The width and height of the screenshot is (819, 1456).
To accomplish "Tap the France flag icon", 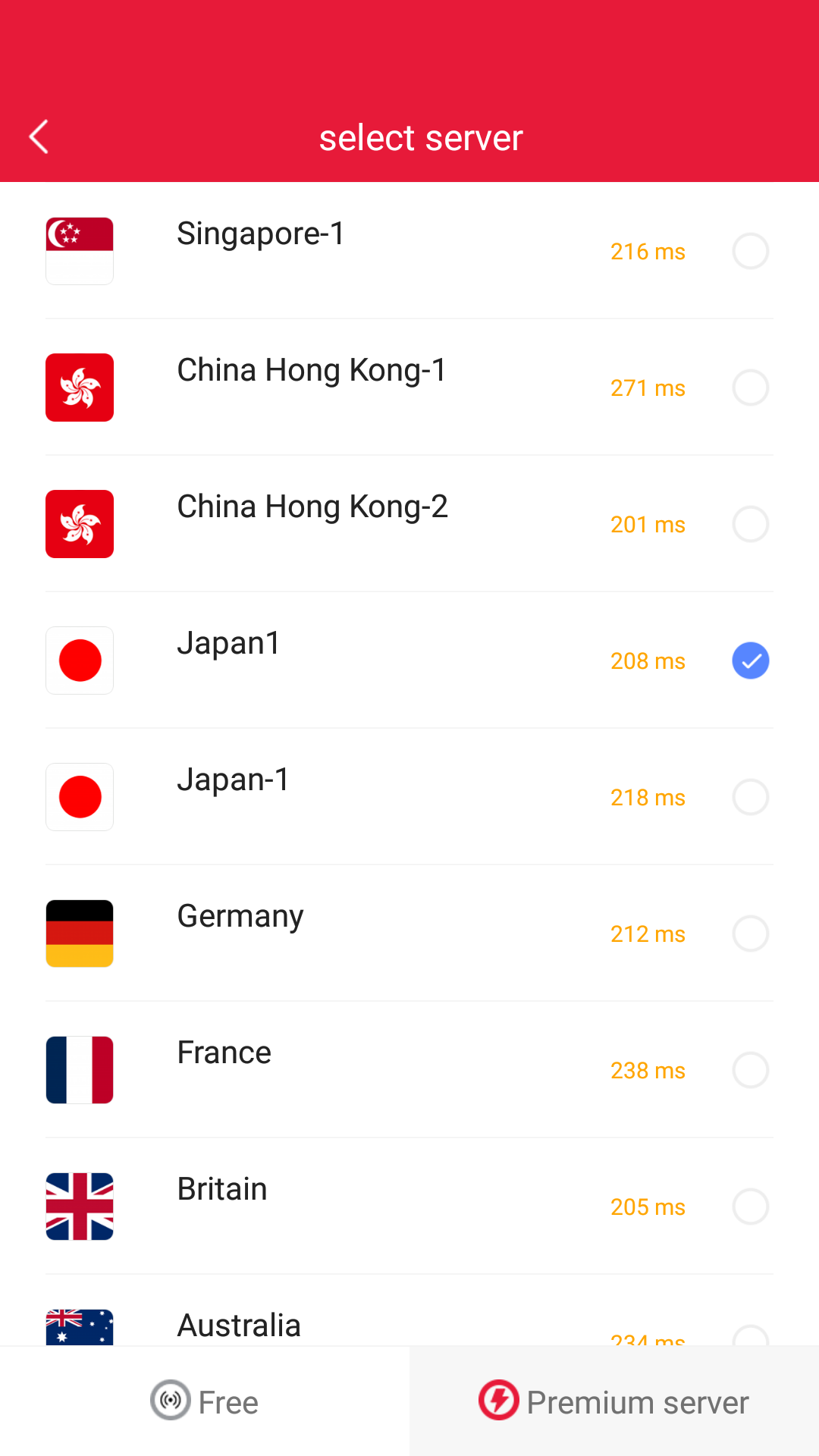I will (79, 1070).
